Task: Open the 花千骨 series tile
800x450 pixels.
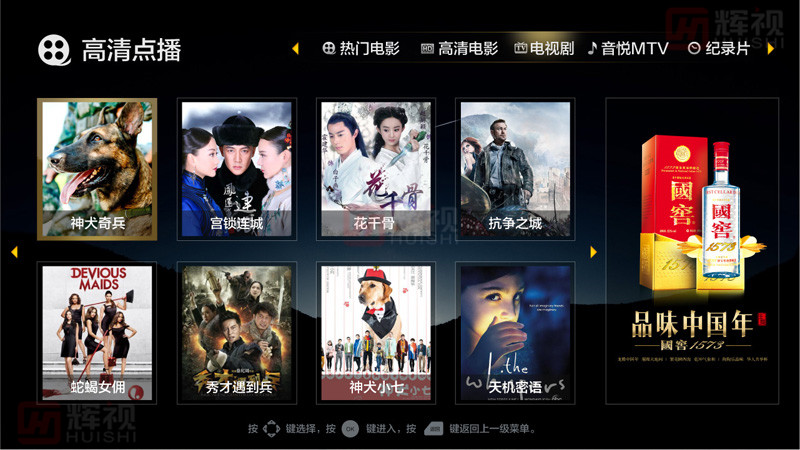Action: tap(375, 168)
